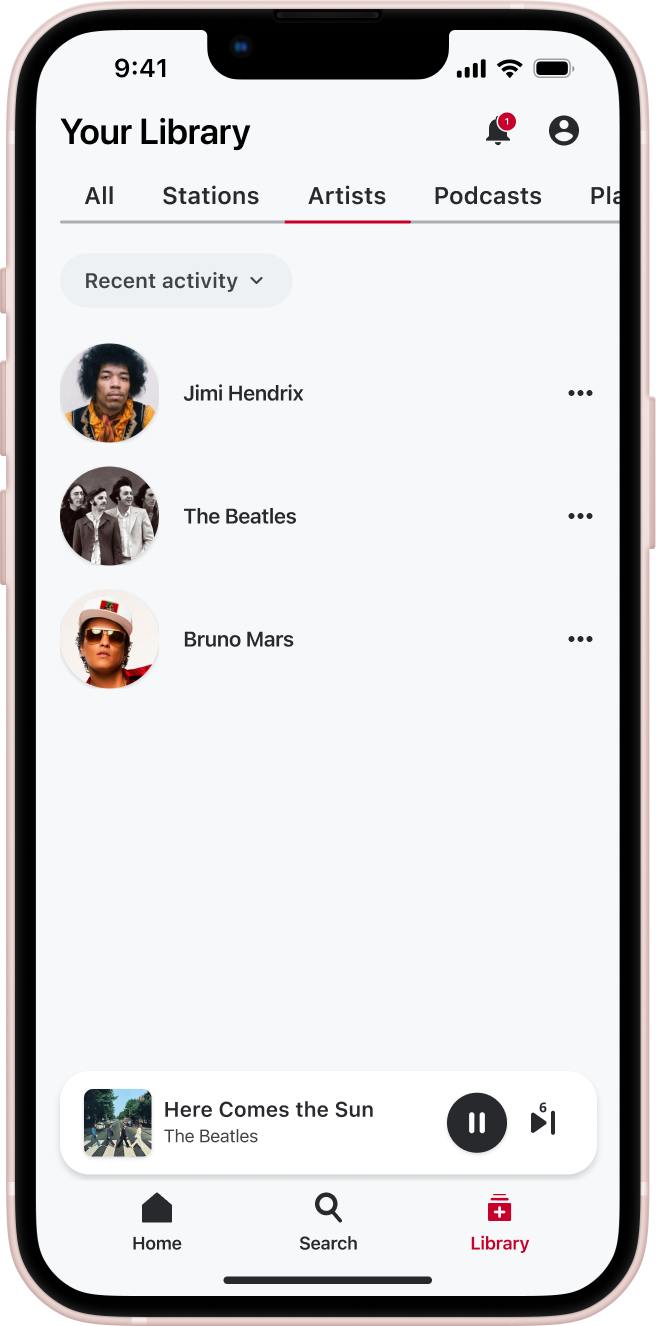Open Bruno Mars artist page
The height and width of the screenshot is (1326, 656).
point(238,639)
